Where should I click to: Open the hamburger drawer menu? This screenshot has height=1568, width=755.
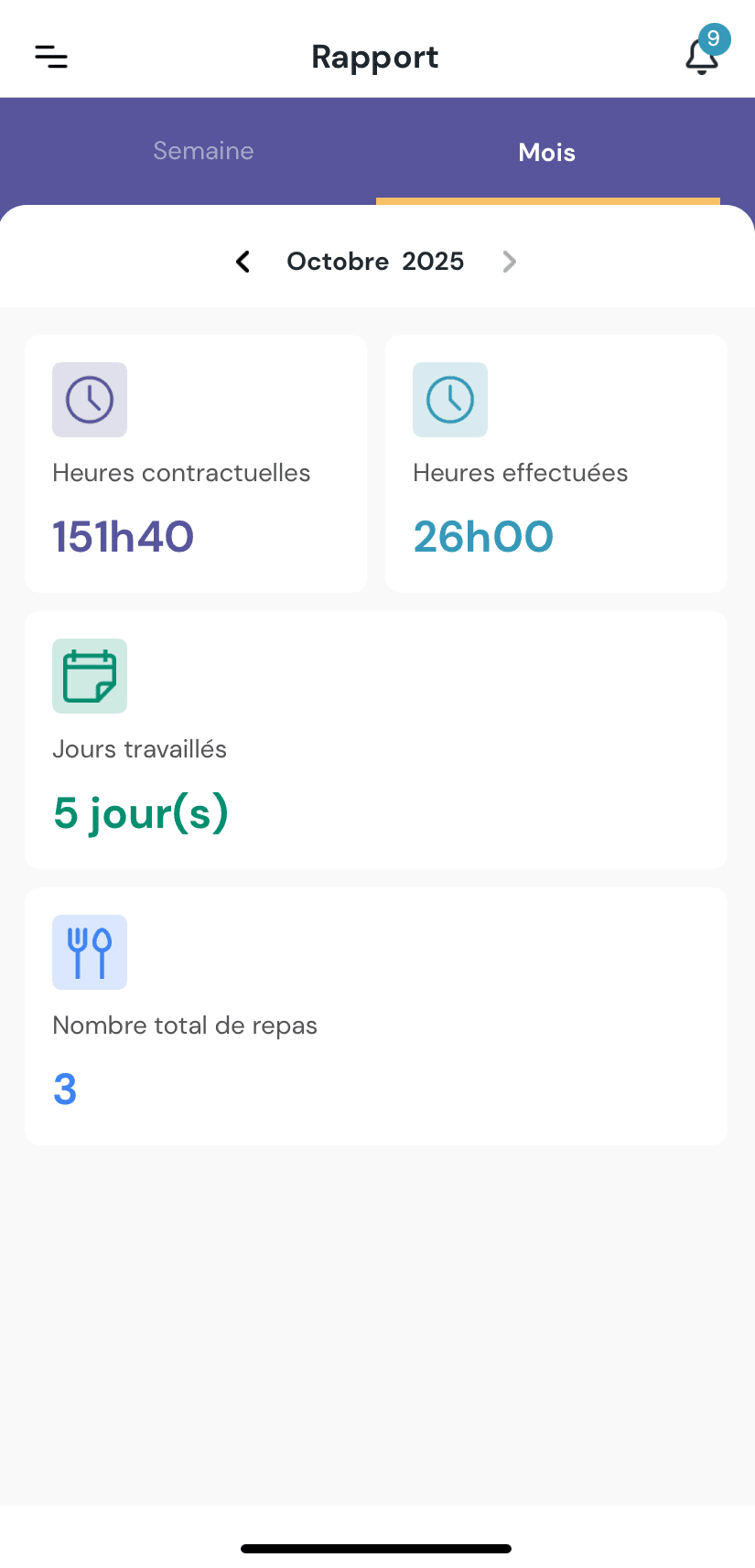point(51,57)
